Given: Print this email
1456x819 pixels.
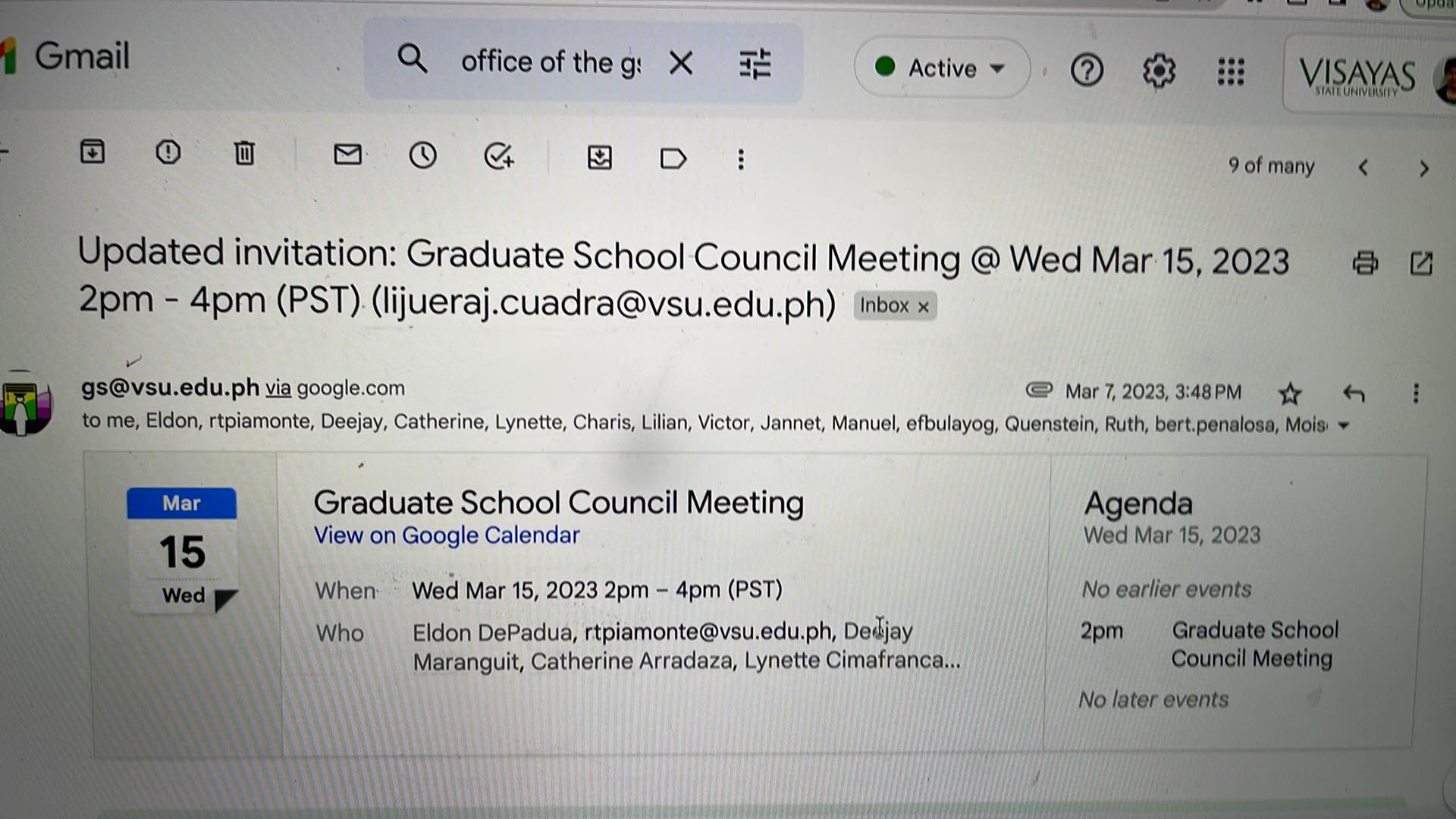Looking at the screenshot, I should point(1364,263).
